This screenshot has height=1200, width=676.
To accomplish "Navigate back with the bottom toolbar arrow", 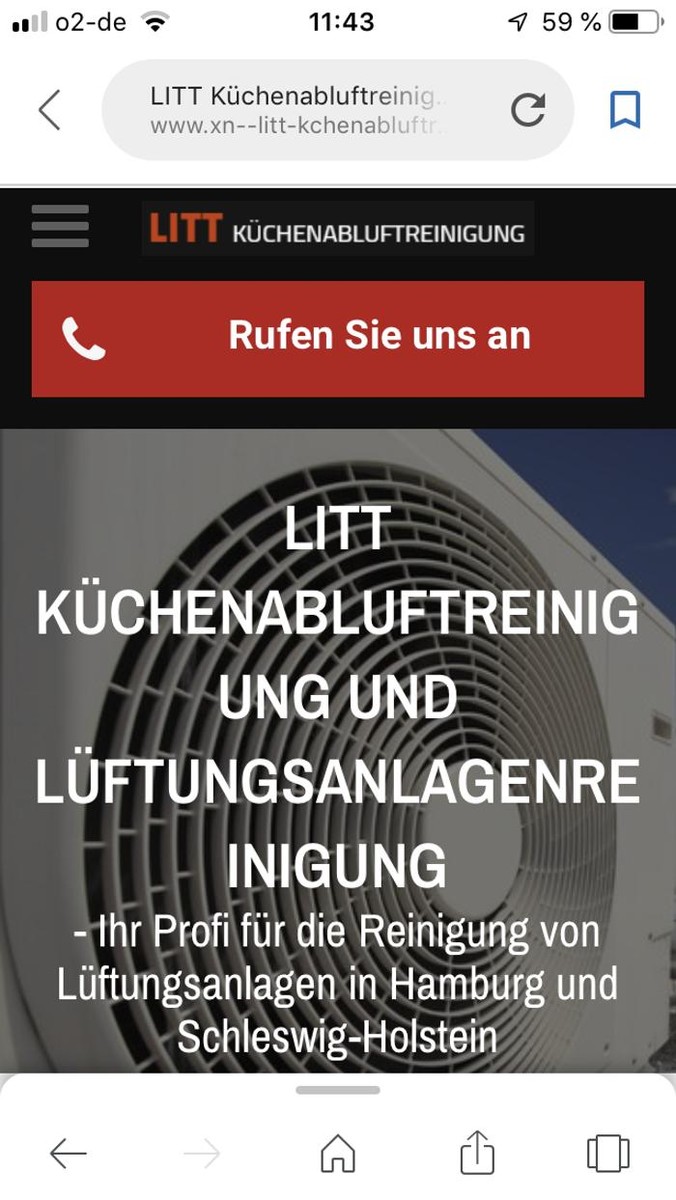I will 68,1153.
